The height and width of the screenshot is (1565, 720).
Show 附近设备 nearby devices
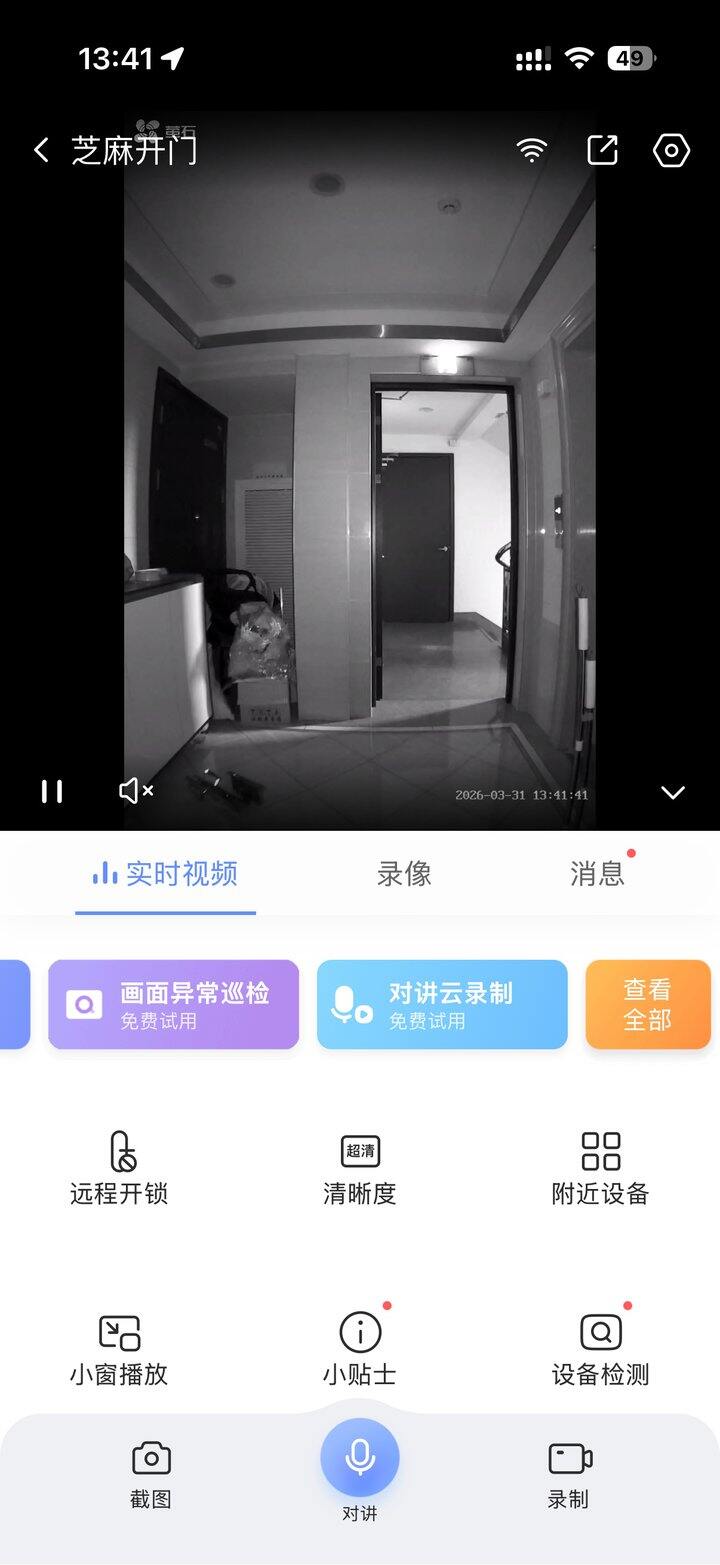tap(601, 1168)
